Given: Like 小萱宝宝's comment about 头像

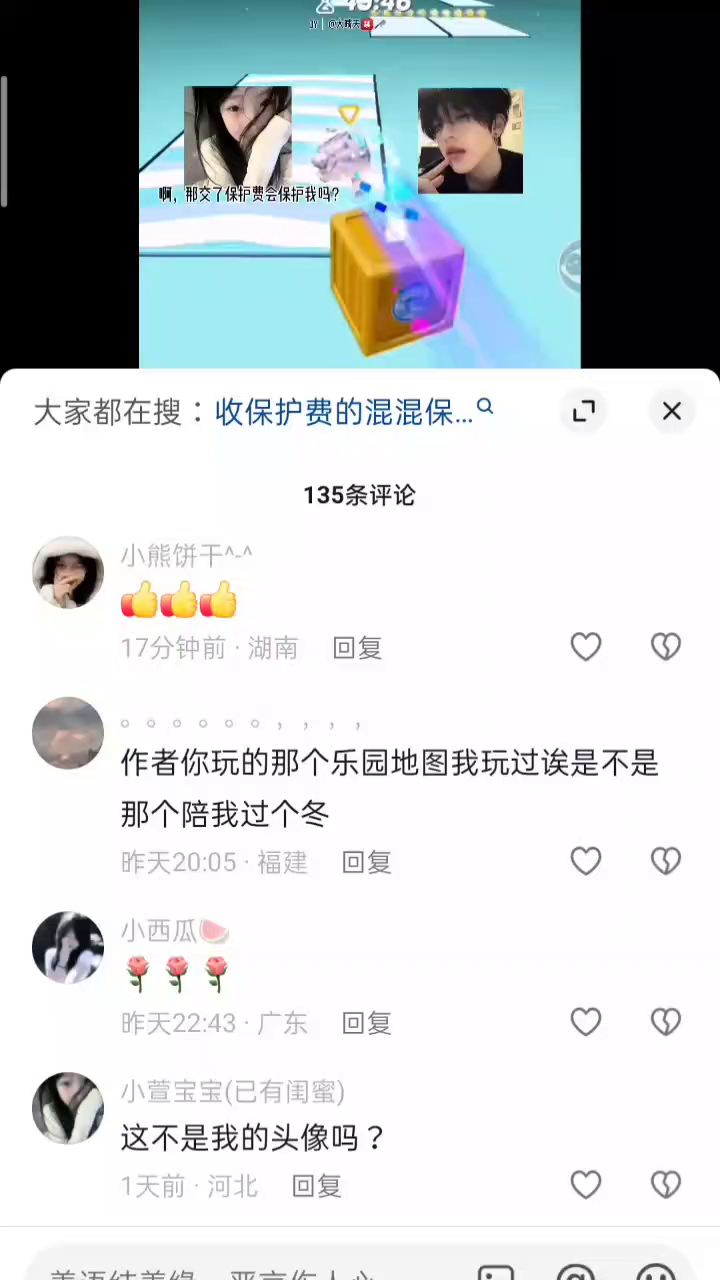Looking at the screenshot, I should tap(586, 1185).
